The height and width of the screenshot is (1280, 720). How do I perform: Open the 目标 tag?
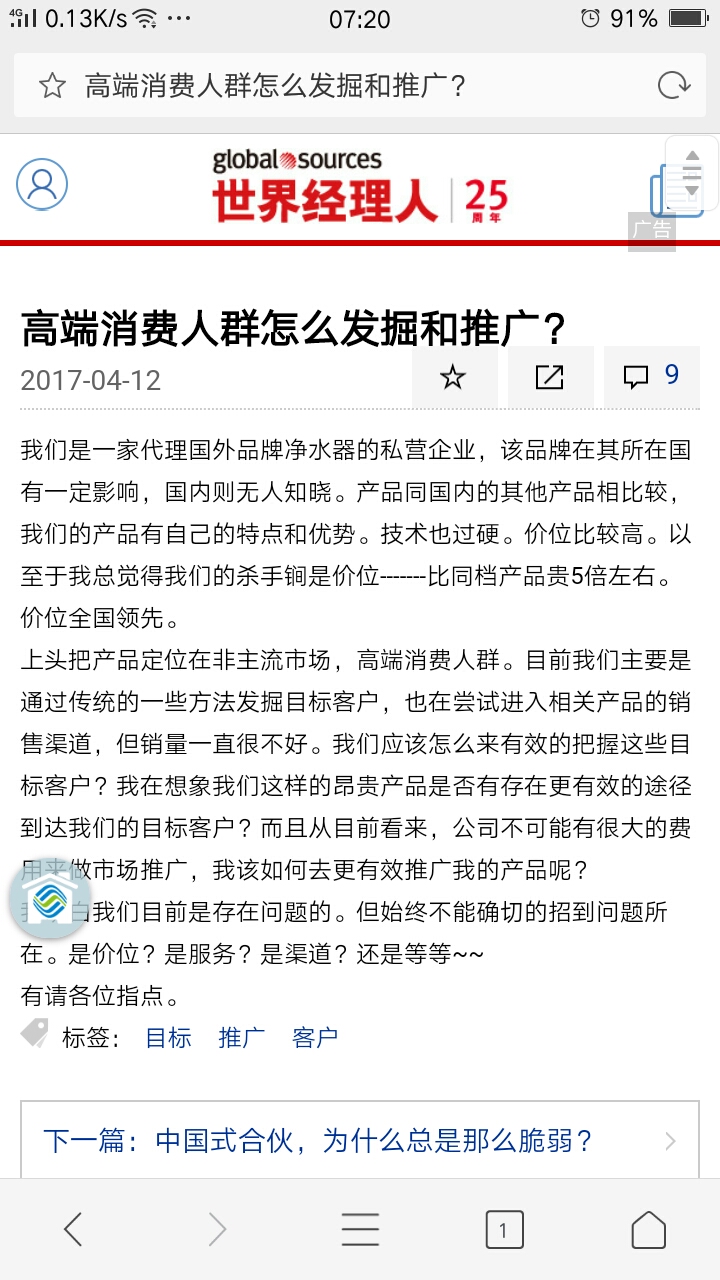168,1037
